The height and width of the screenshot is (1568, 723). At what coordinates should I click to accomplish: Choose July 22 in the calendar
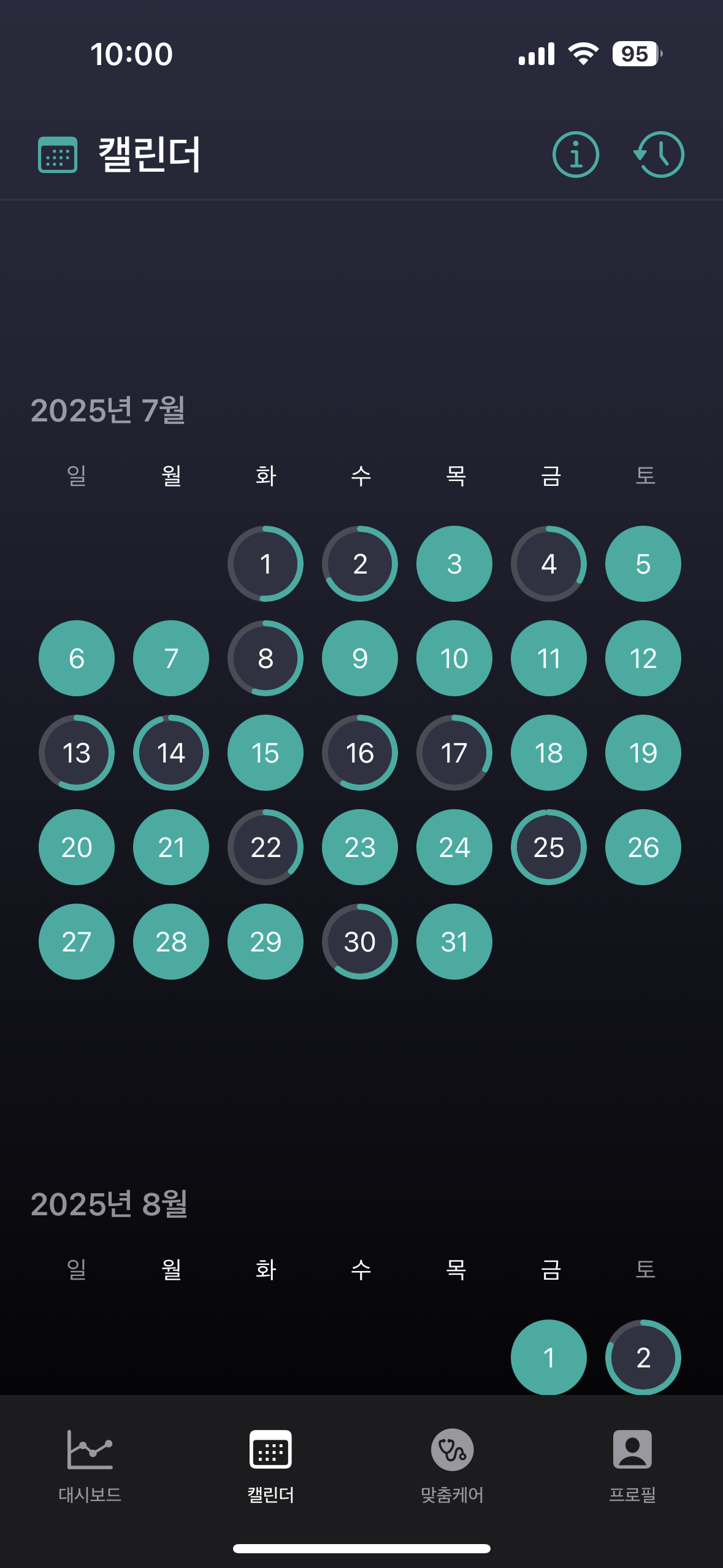tap(266, 847)
